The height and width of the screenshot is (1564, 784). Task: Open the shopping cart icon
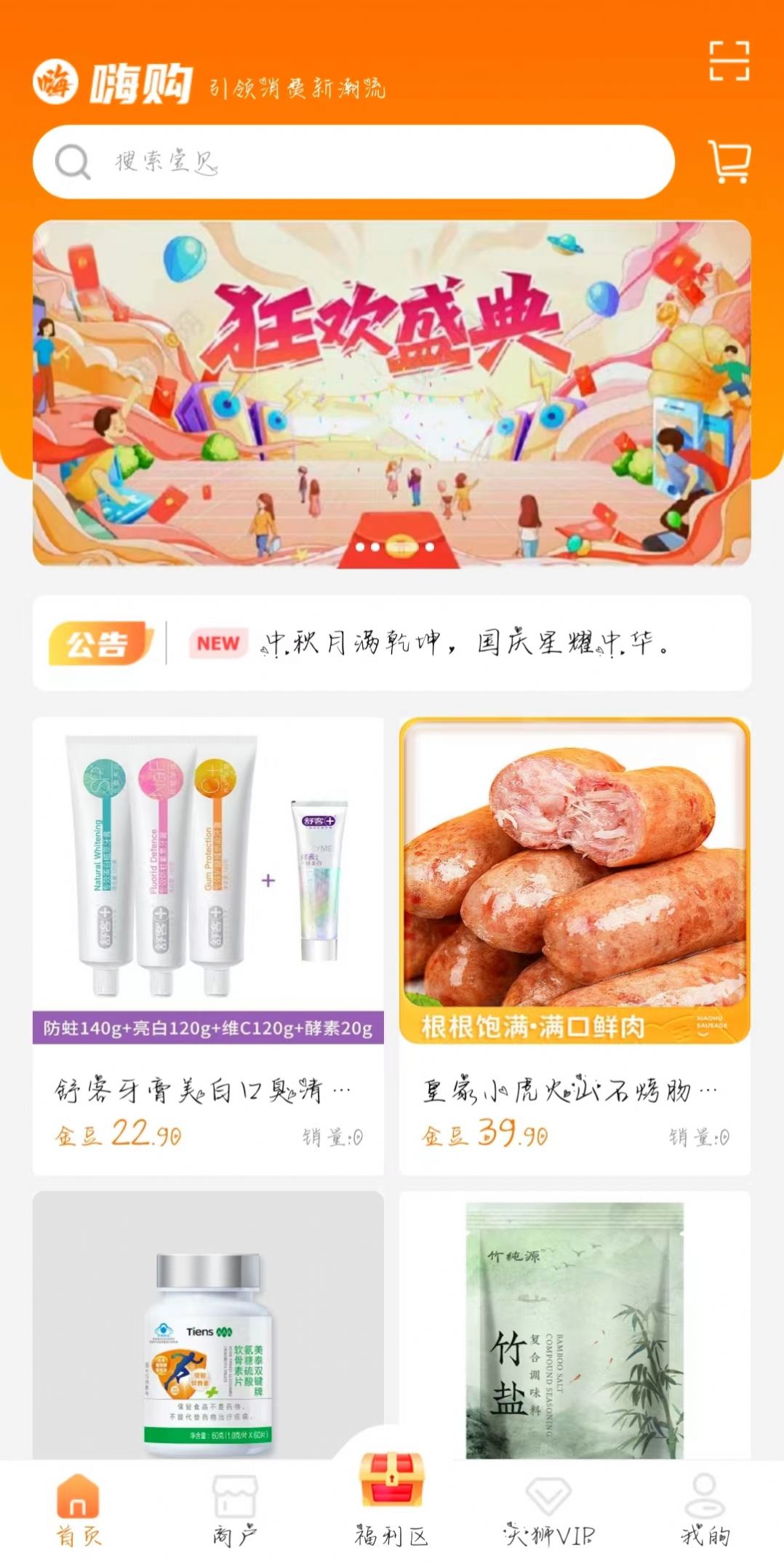coord(729,161)
